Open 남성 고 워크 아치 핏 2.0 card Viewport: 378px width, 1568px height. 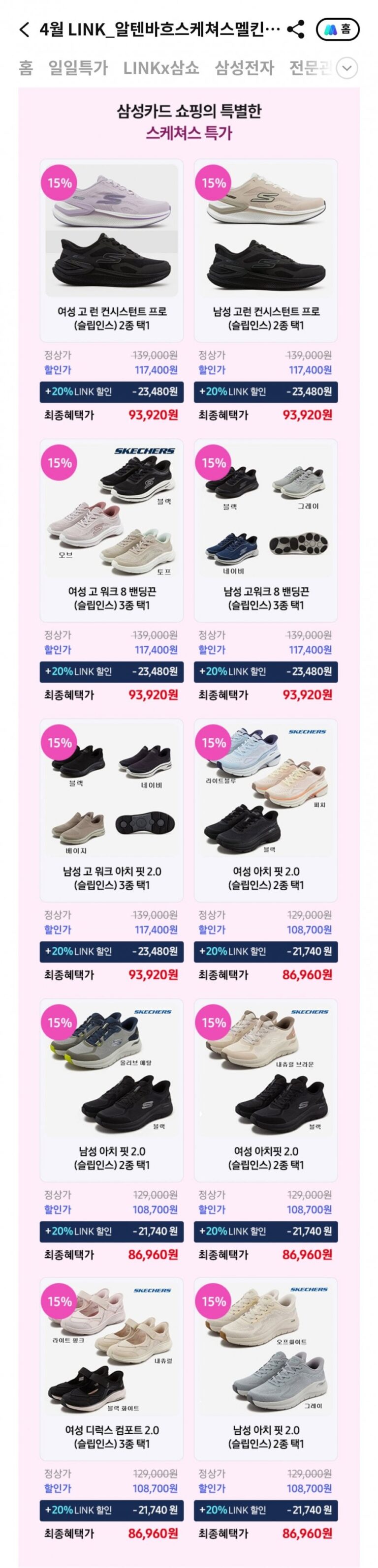point(111,810)
